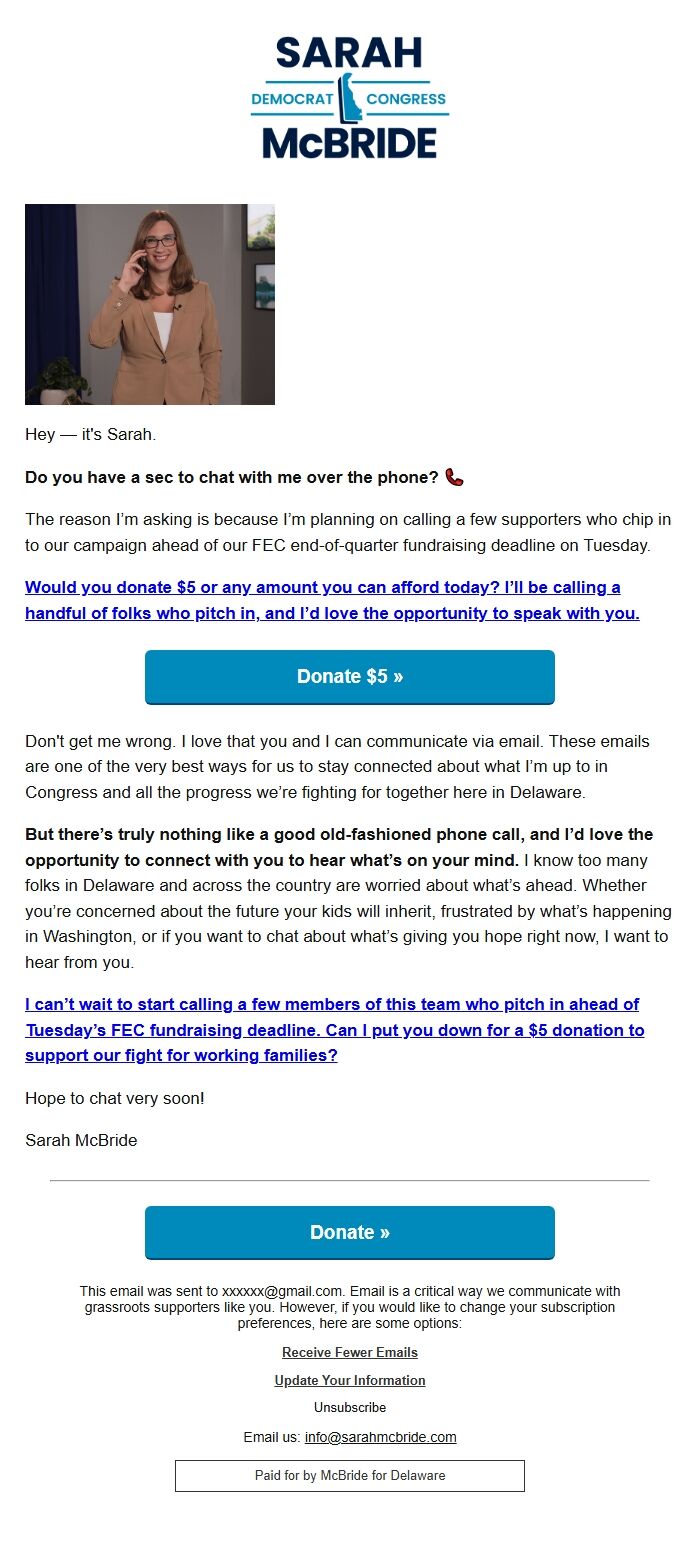
Task: Follow the 'I can't wait to start calling' link
Action: (332, 1030)
